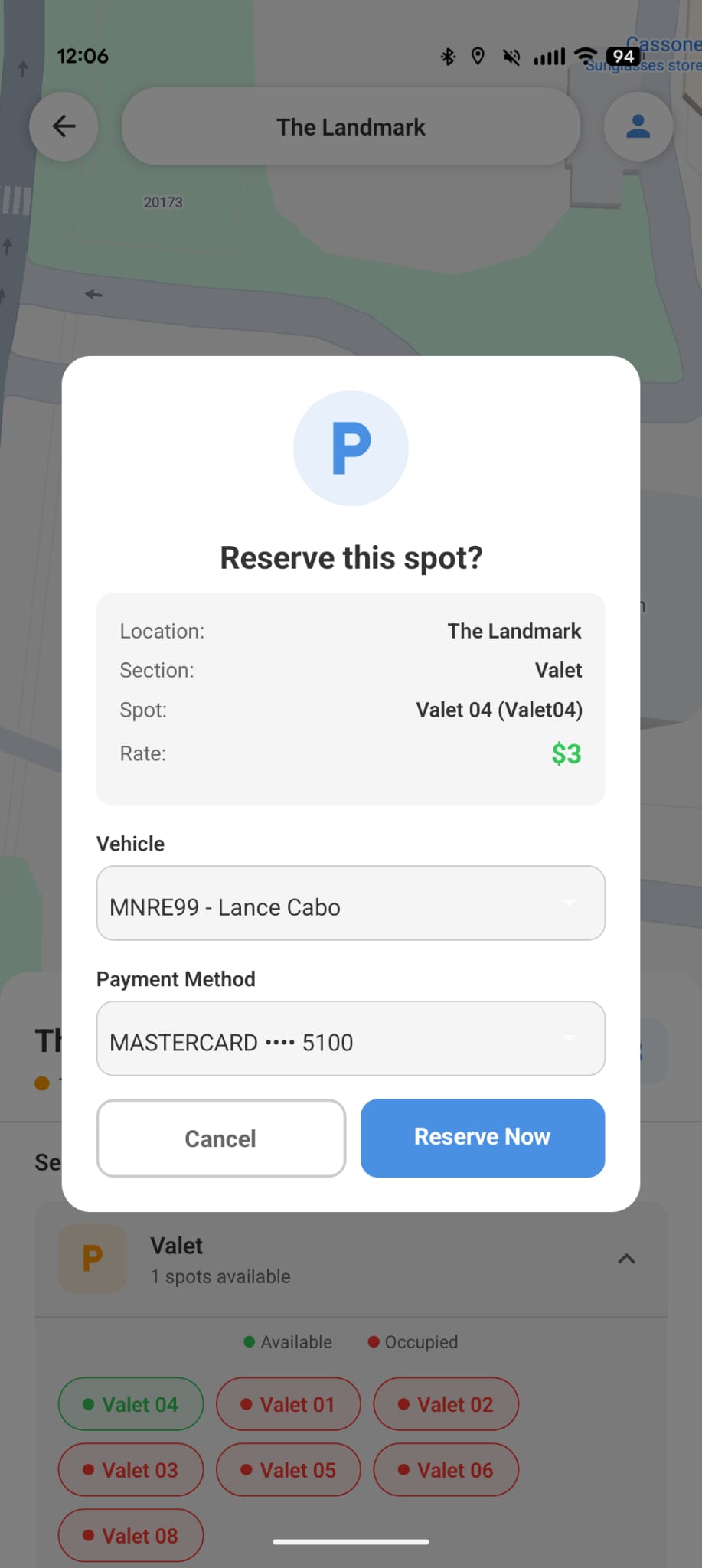Click the orange Valet section parking icon
The height and width of the screenshot is (1568, 702).
92,1258
